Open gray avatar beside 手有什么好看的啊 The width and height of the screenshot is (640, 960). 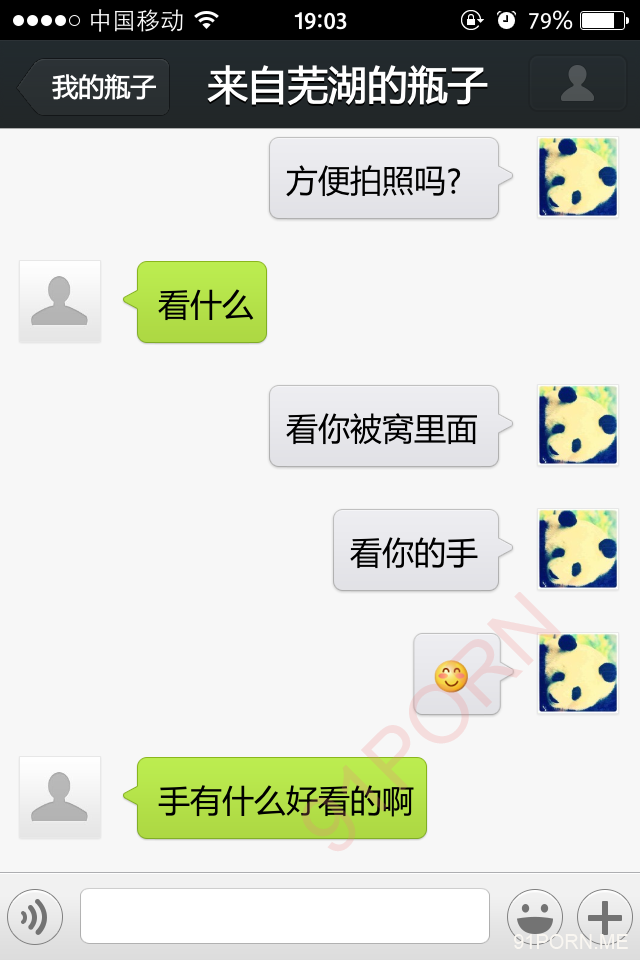pyautogui.click(x=60, y=797)
